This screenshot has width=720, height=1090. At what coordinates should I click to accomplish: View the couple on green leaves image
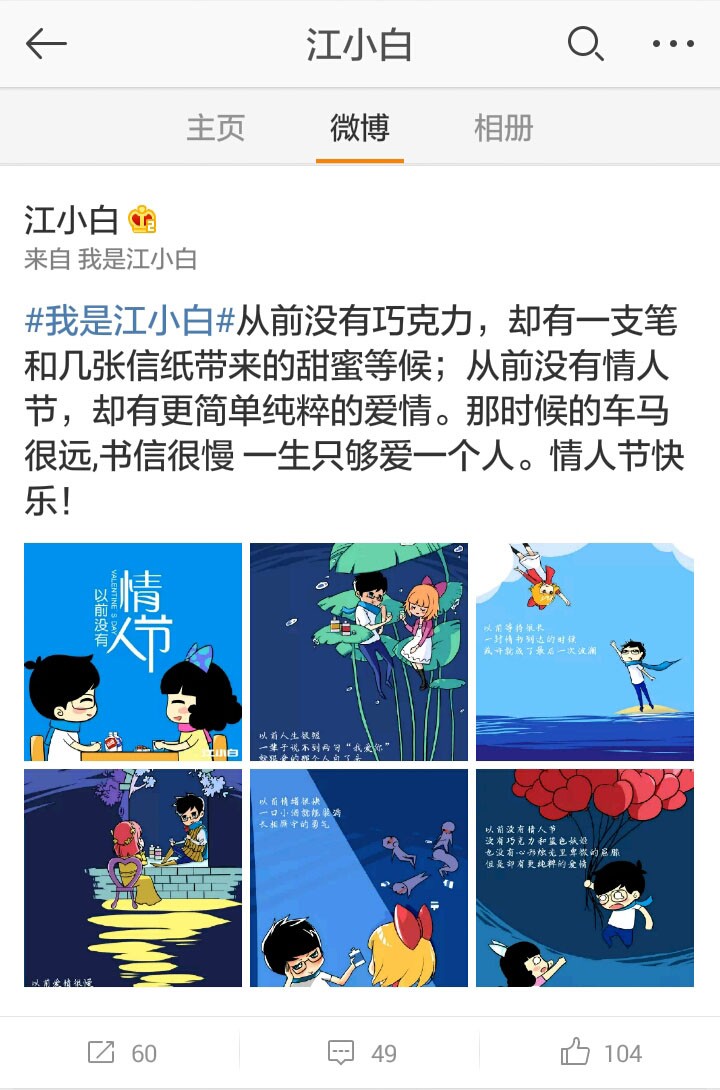click(359, 652)
